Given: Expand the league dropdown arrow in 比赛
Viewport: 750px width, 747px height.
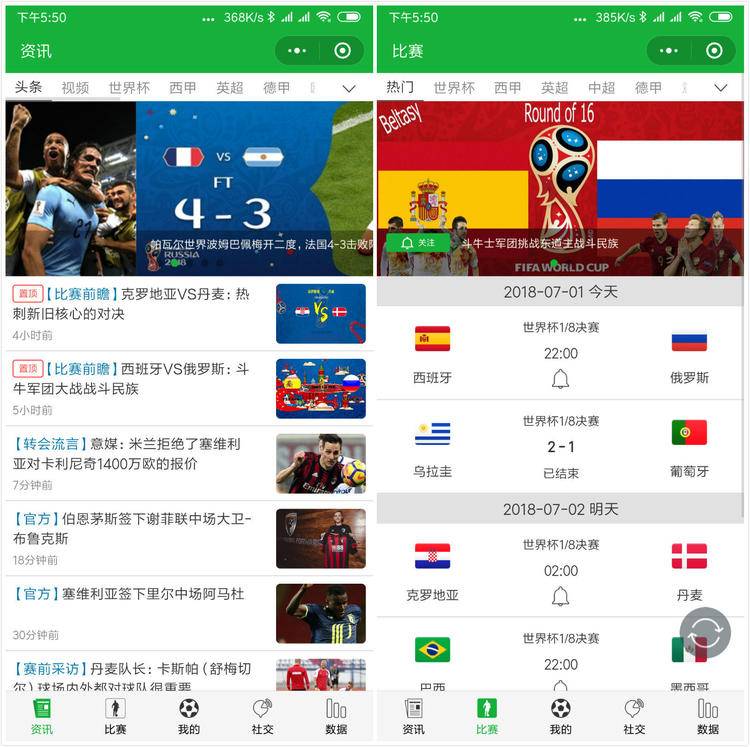Looking at the screenshot, I should pos(720,88).
